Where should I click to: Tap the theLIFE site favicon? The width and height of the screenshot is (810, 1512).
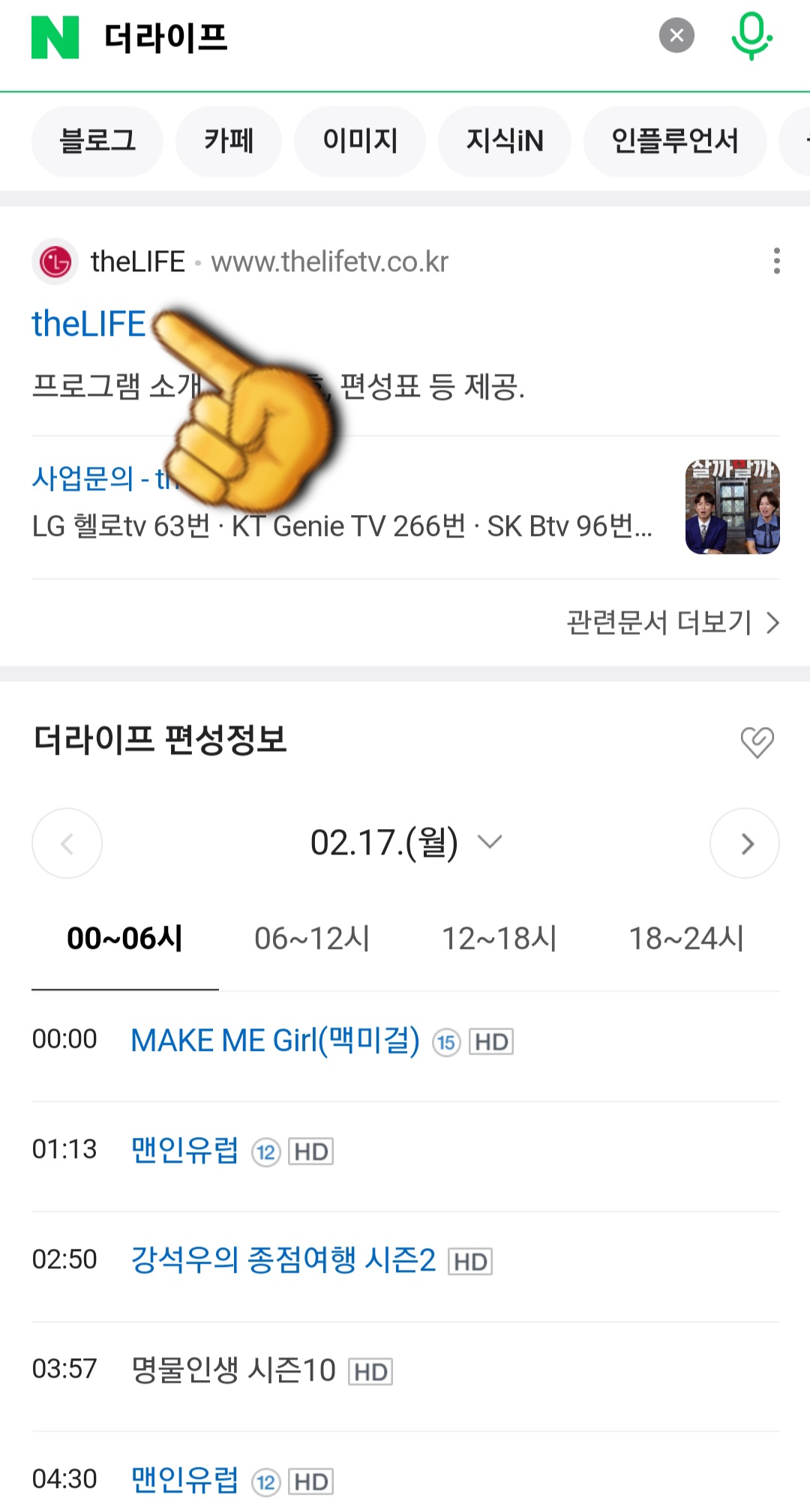[x=54, y=262]
